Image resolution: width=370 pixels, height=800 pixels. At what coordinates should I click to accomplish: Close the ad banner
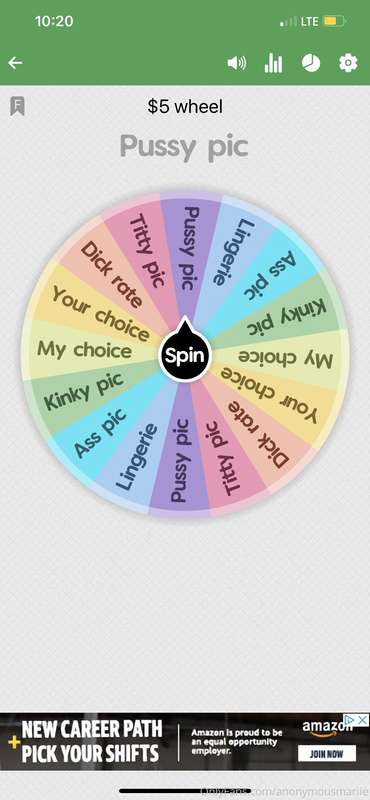362,720
